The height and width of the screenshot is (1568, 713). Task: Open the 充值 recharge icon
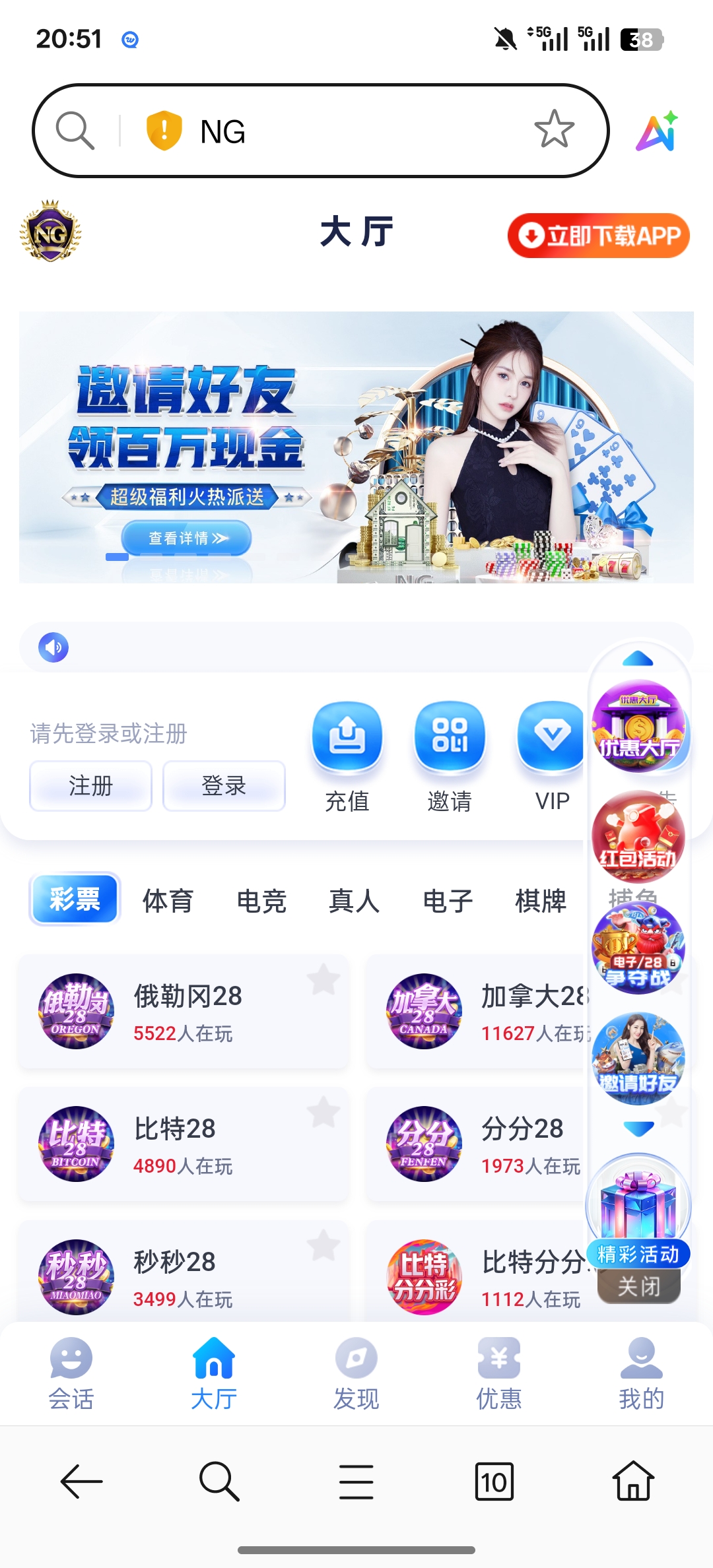348,742
